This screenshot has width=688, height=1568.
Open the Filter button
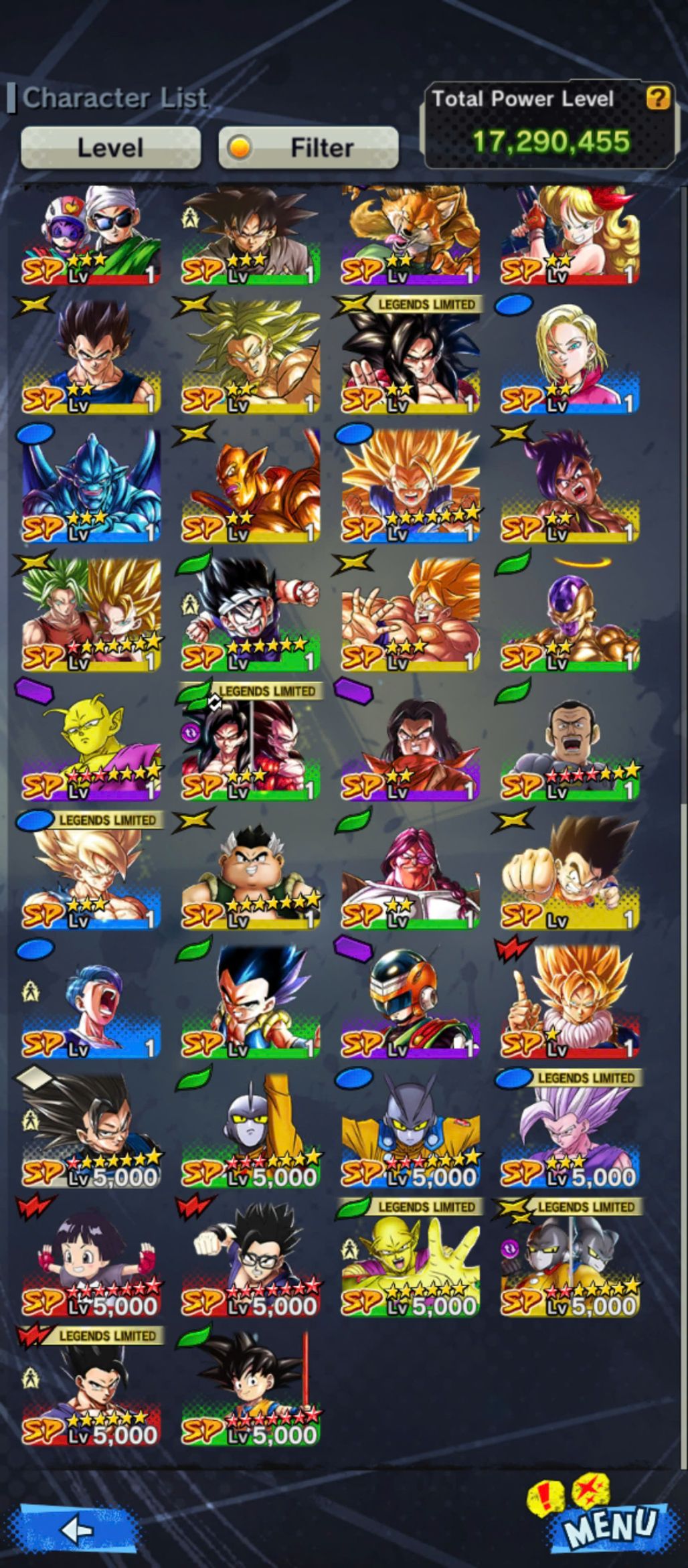pos(309,147)
